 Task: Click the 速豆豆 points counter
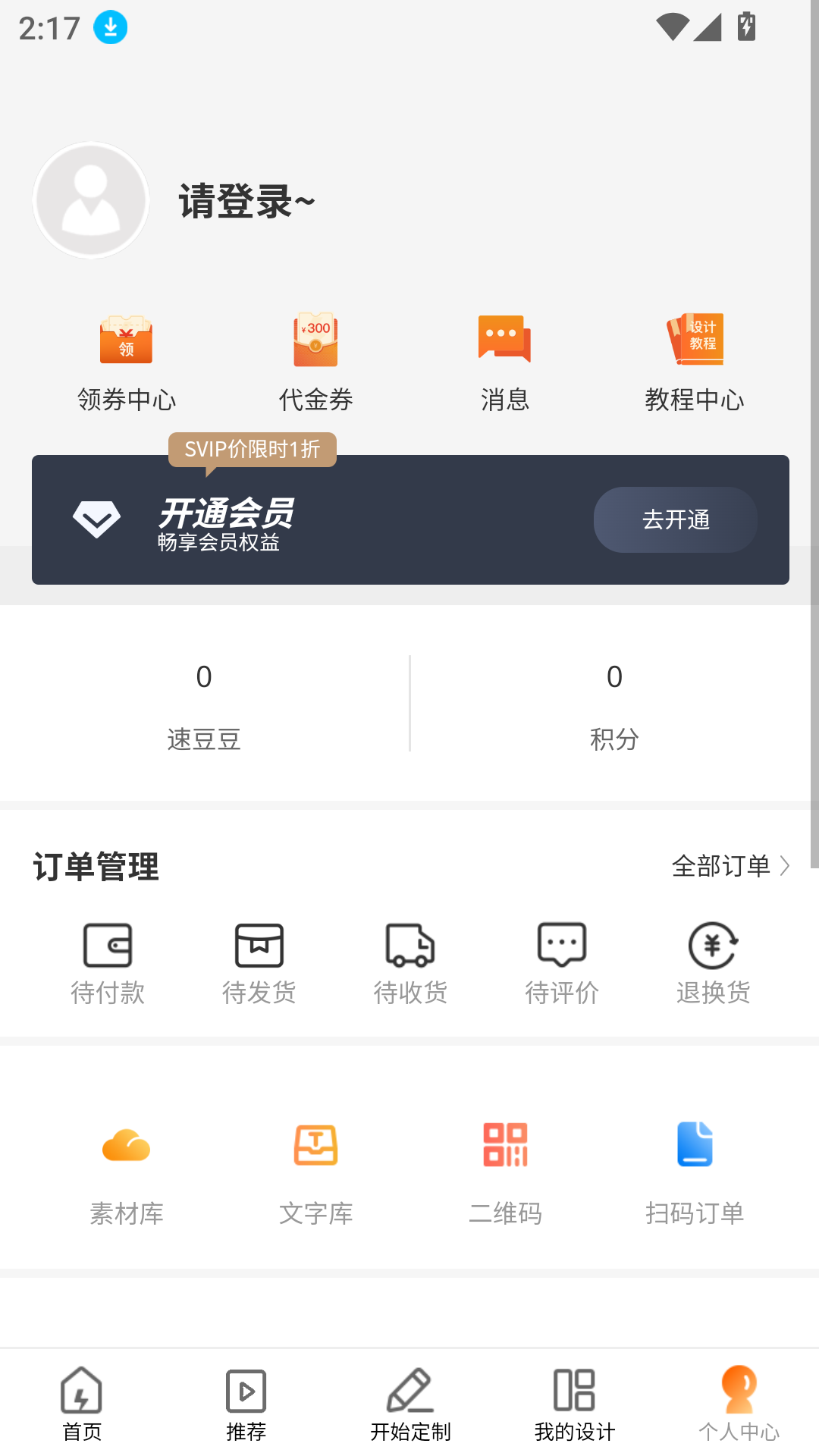coord(204,705)
